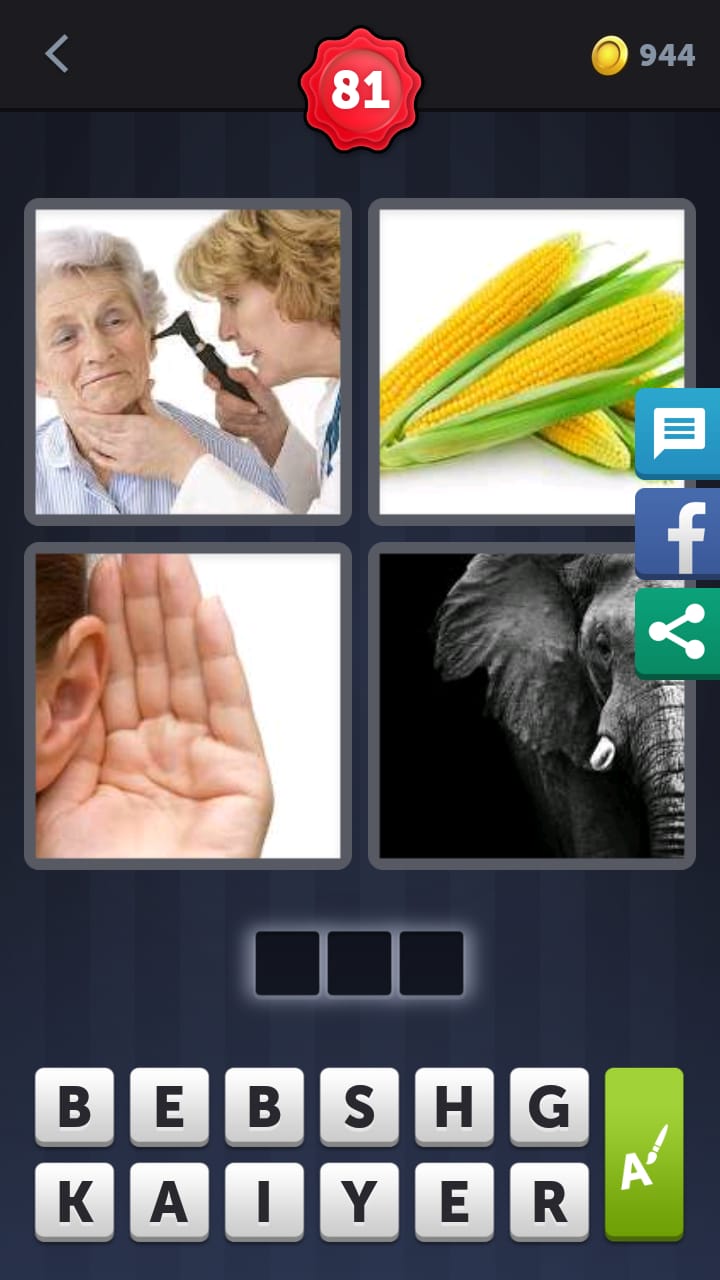Tap the letter A tile

point(169,1202)
